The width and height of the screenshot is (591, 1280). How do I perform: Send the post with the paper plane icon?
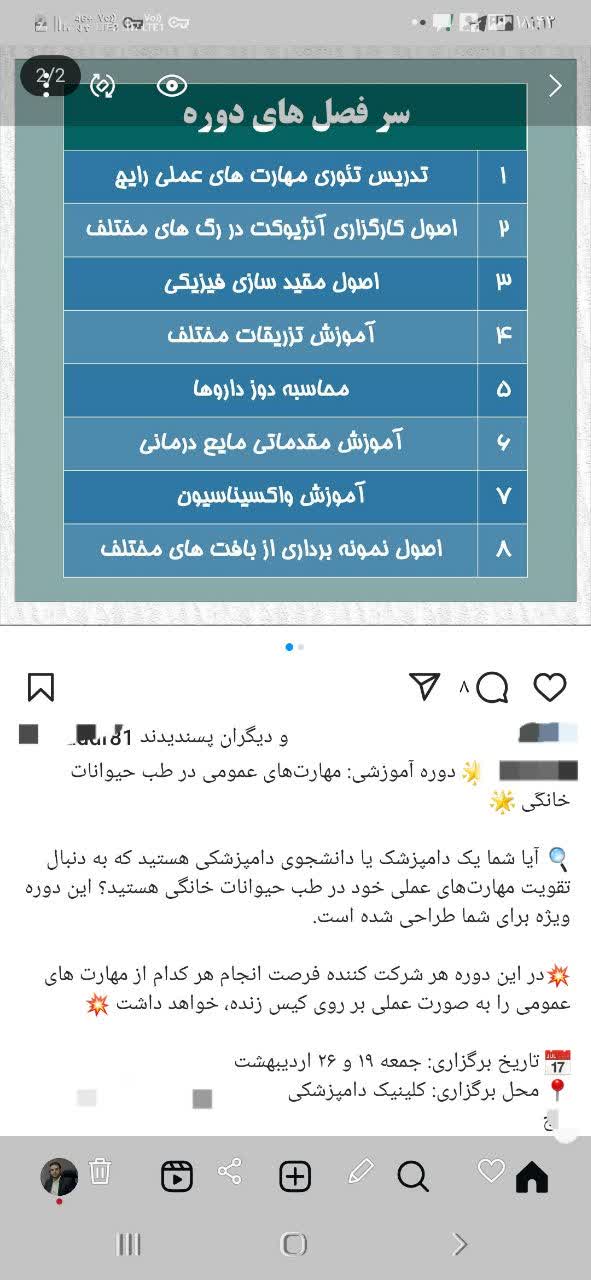(425, 686)
